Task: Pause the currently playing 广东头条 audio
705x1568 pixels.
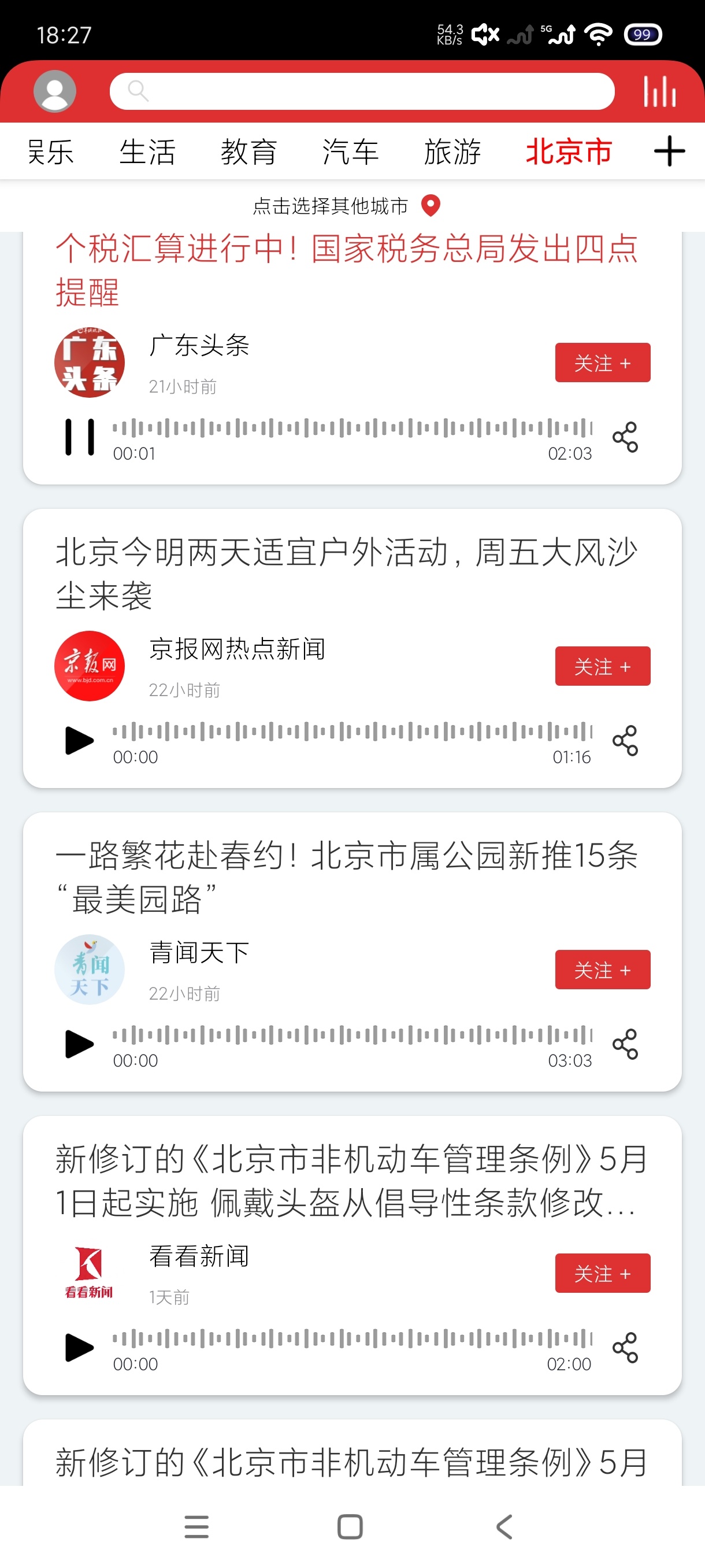Action: click(x=79, y=437)
